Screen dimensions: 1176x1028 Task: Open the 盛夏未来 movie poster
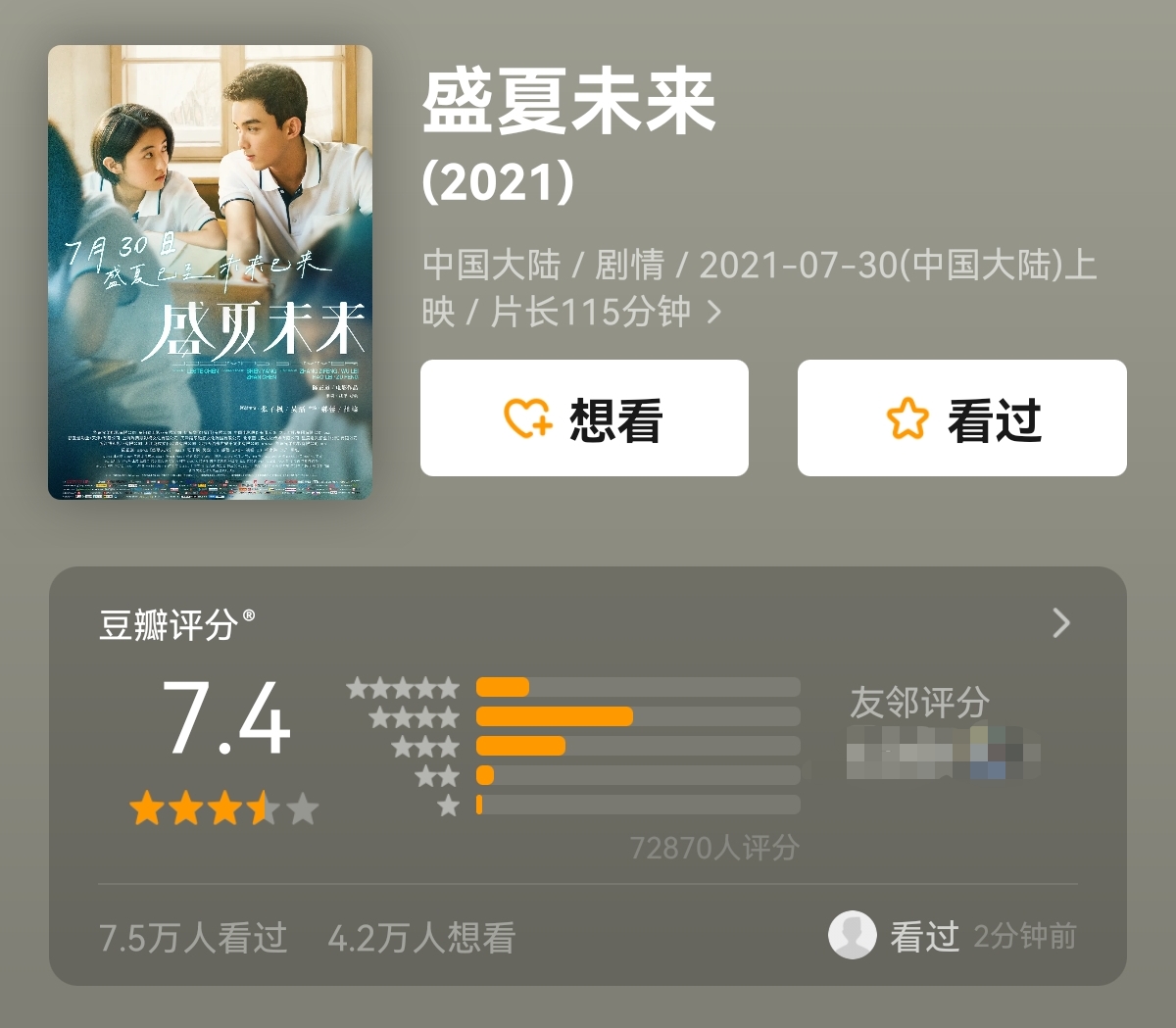pos(210,272)
